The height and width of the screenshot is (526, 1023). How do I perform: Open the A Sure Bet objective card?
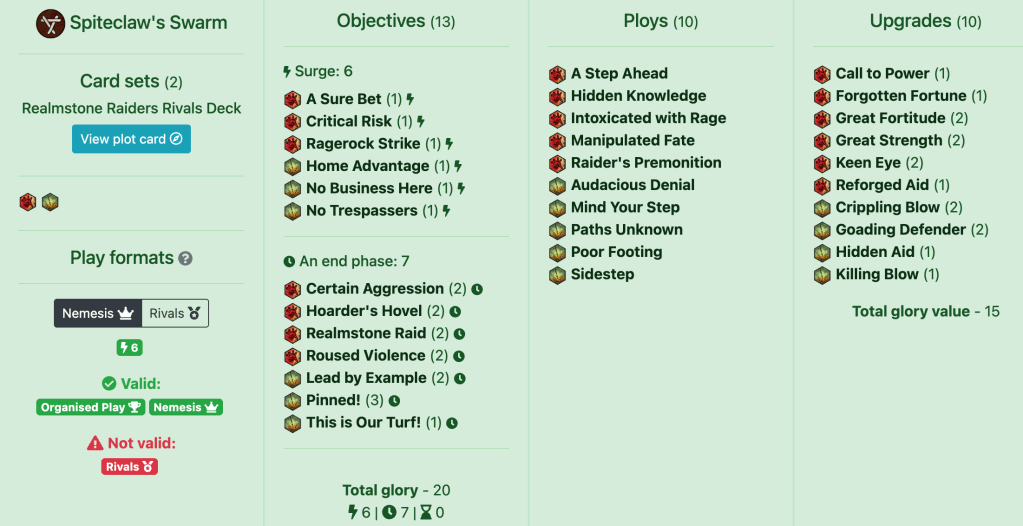coord(343,99)
